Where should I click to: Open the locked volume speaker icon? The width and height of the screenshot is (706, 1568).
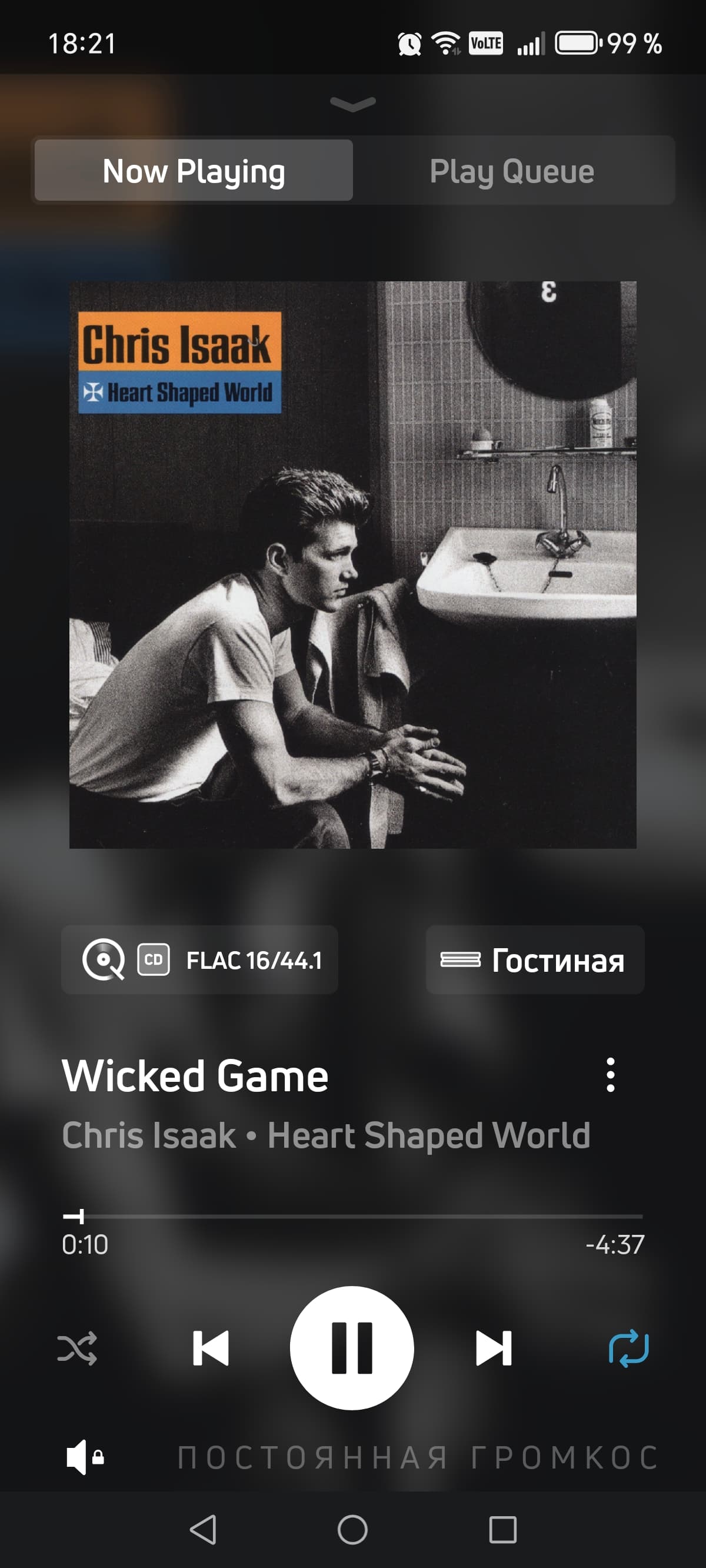pyautogui.click(x=85, y=1457)
